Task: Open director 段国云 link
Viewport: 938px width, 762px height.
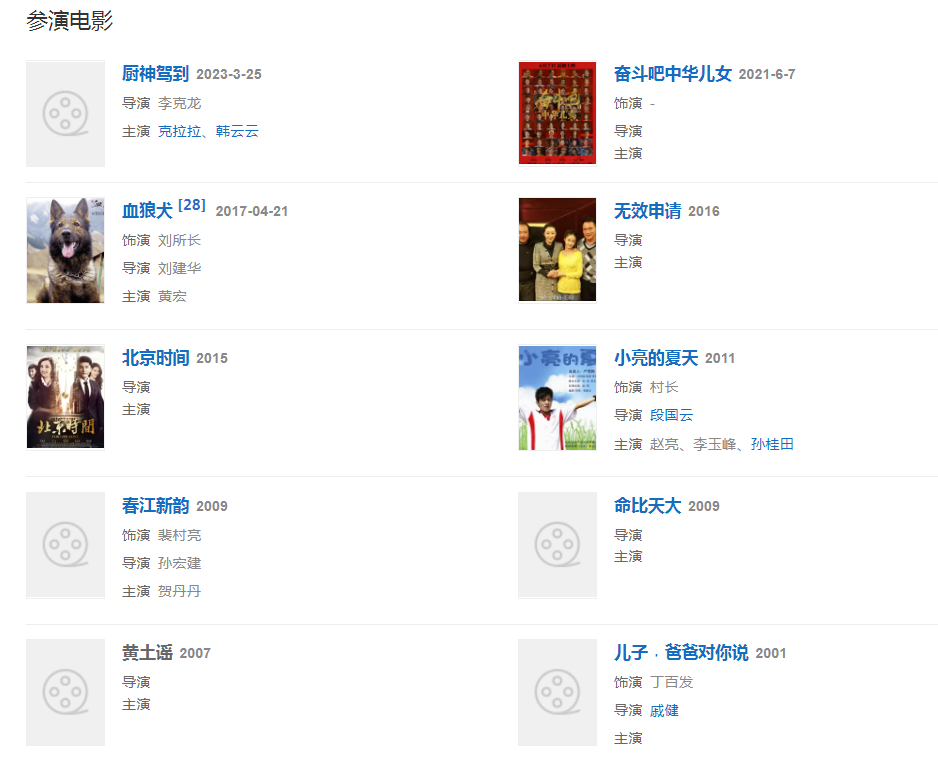Action: coord(671,415)
